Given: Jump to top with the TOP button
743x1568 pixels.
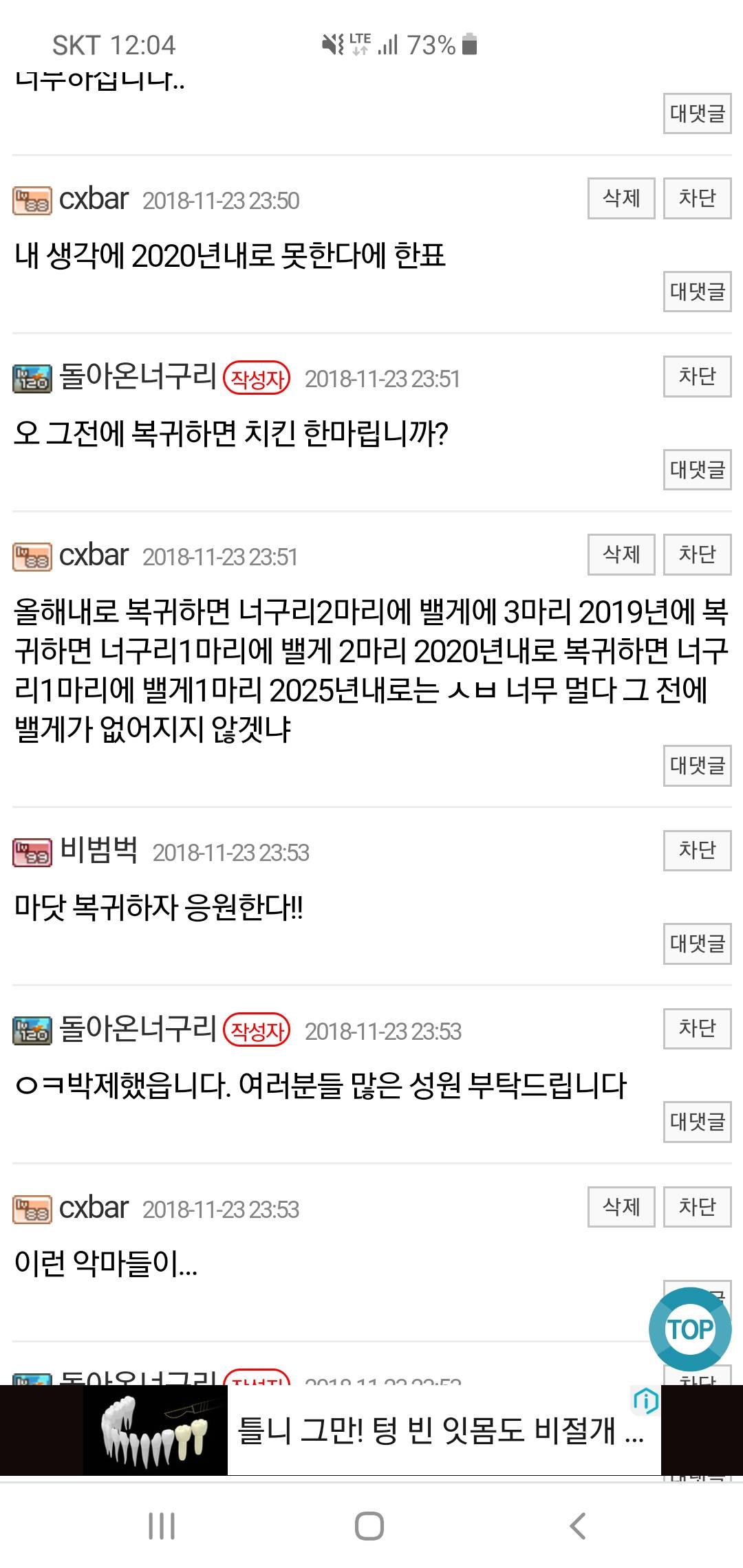Looking at the screenshot, I should [690, 1329].
